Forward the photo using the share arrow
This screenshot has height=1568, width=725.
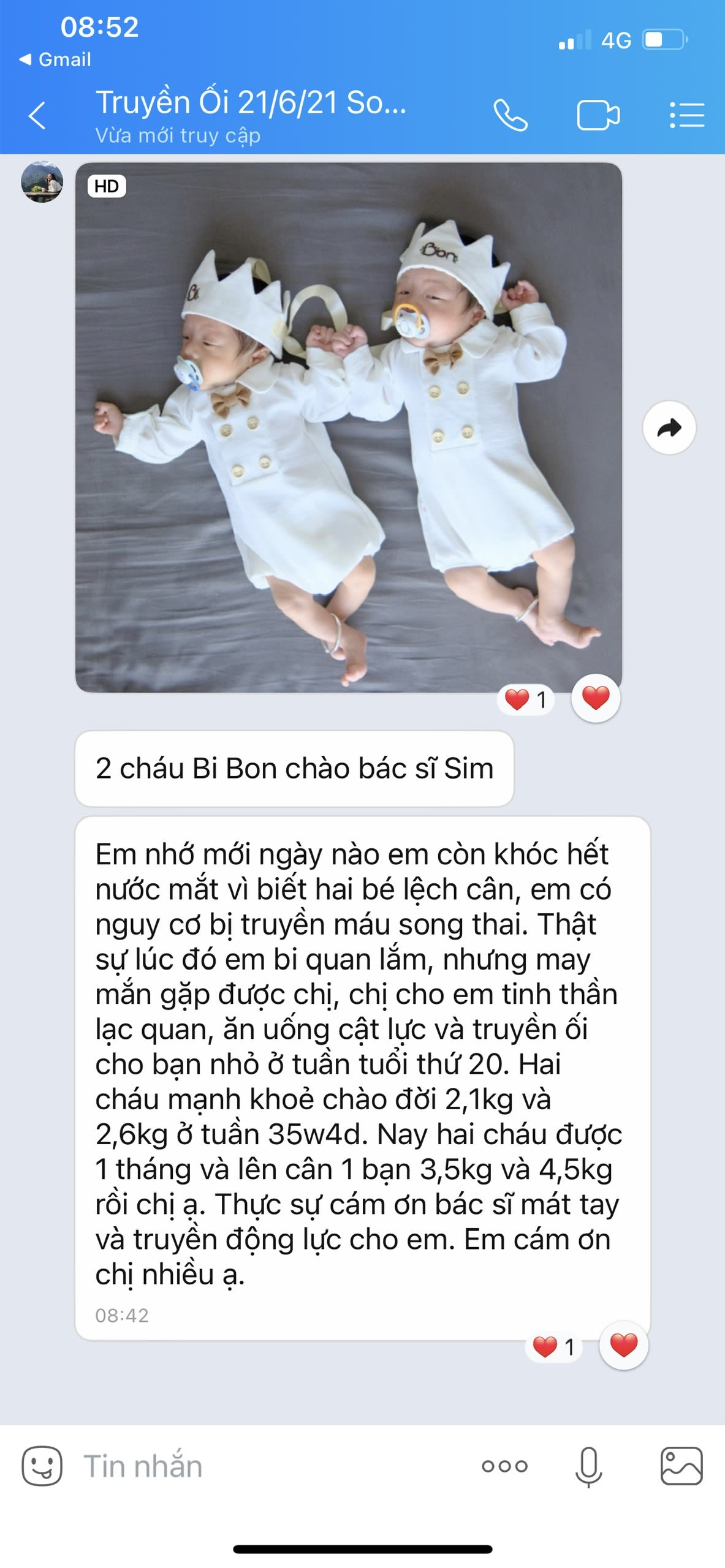pos(669,428)
